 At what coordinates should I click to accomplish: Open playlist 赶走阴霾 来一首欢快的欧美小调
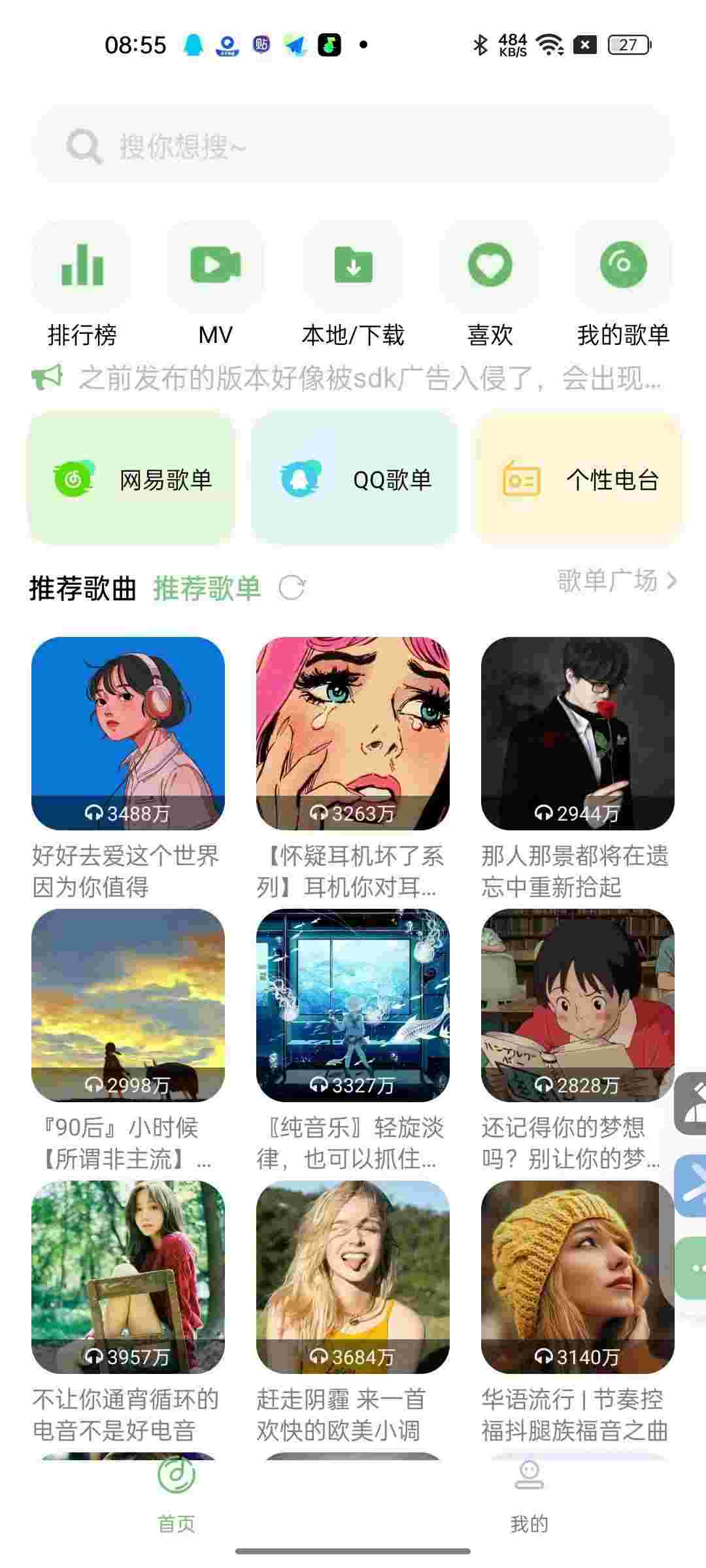coord(353,1277)
